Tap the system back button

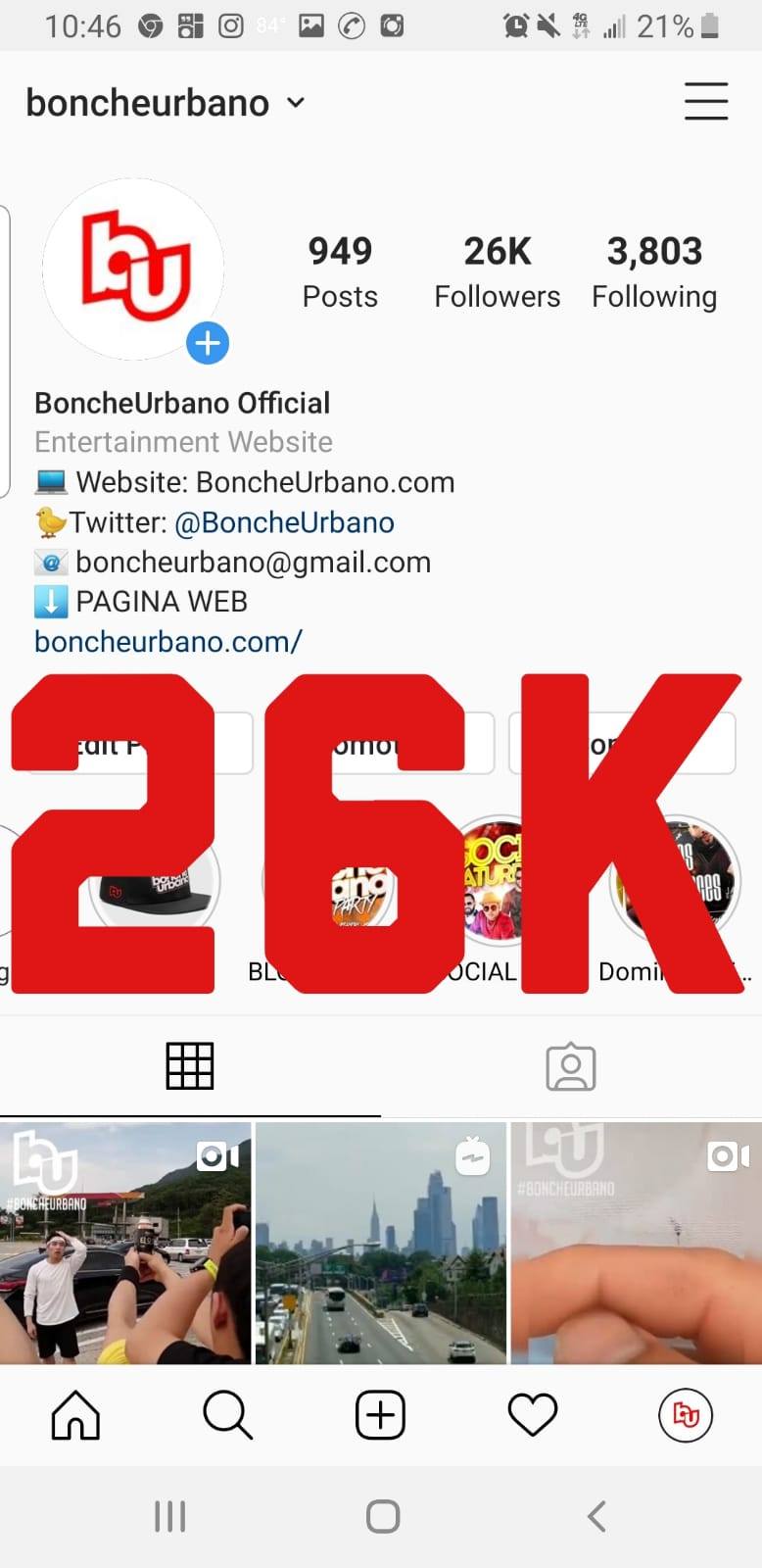click(596, 1516)
